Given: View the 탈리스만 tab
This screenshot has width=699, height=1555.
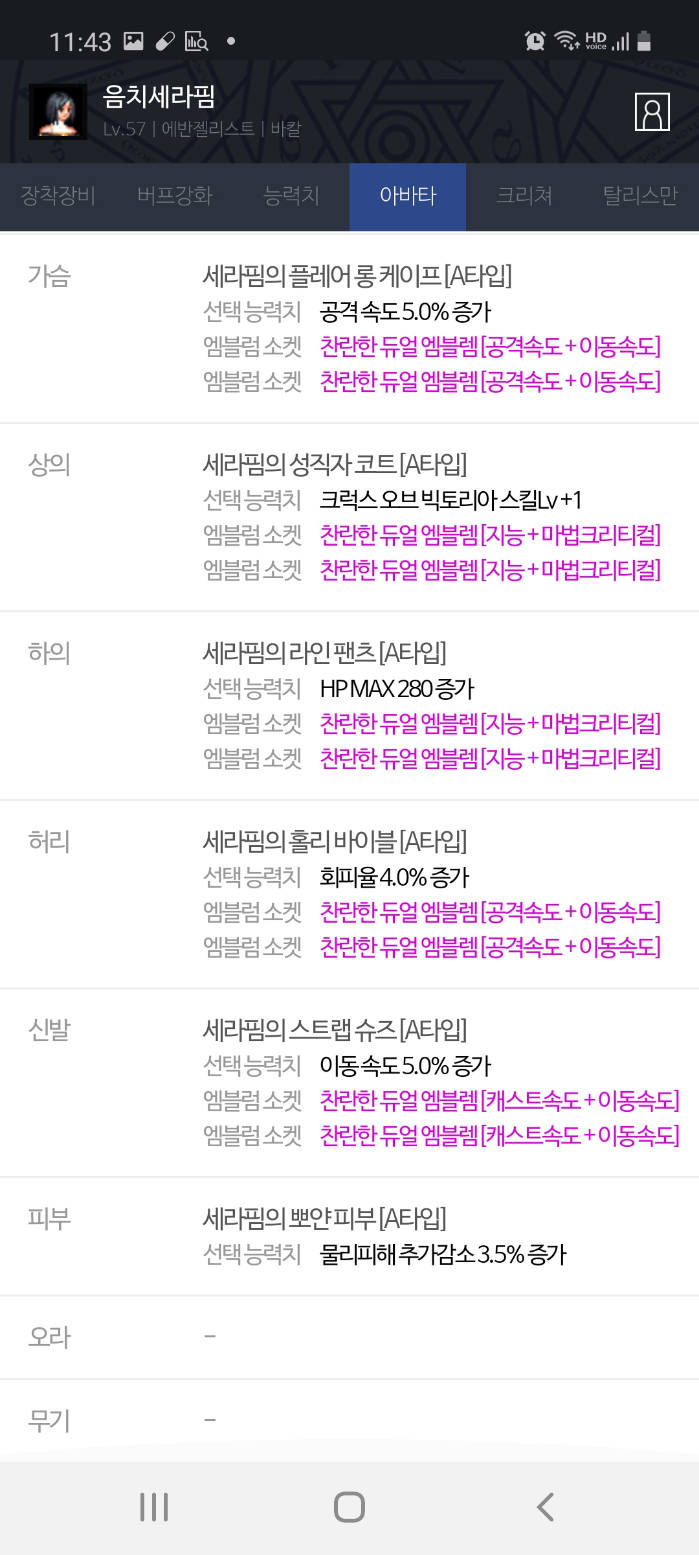Looking at the screenshot, I should 640,196.
